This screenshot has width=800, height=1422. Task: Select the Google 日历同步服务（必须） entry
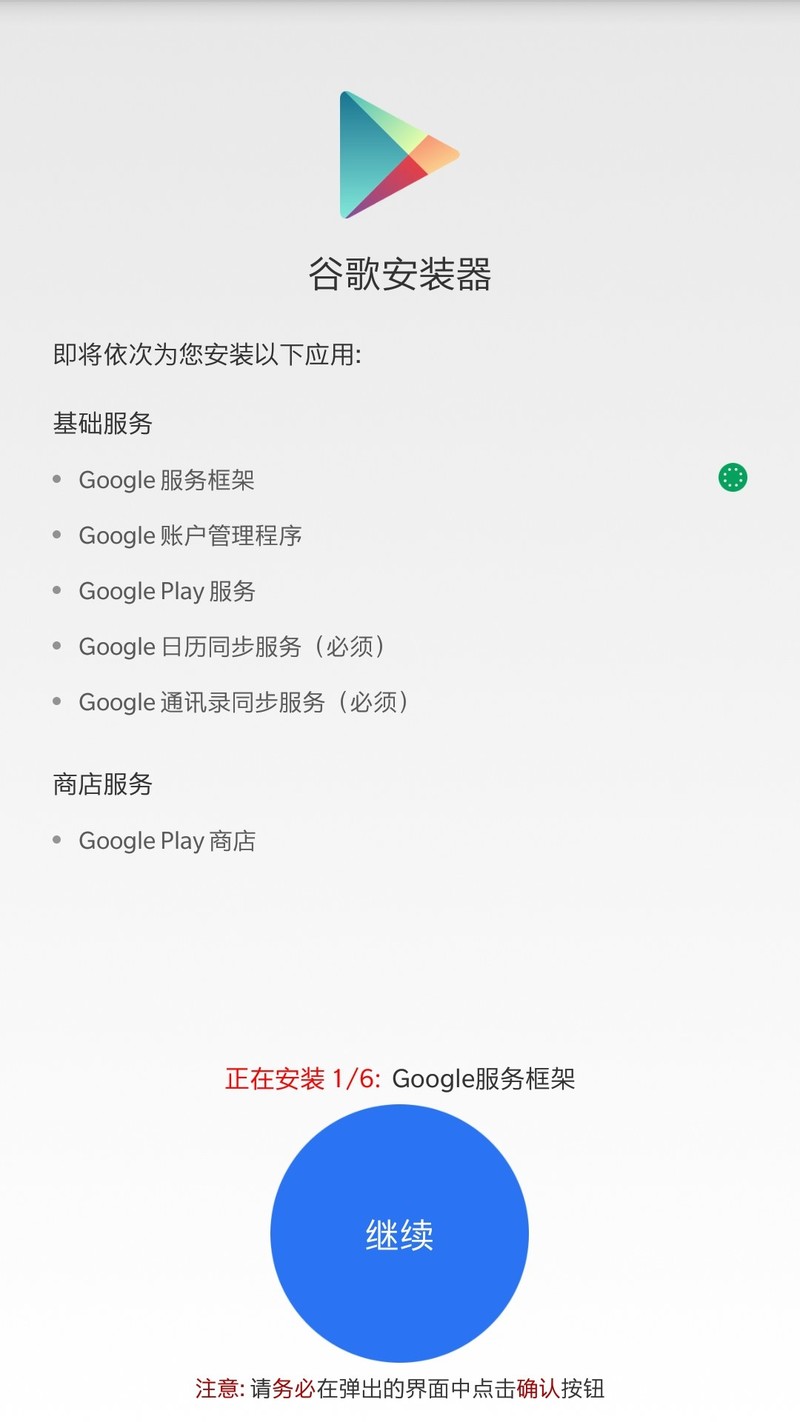pyautogui.click(x=232, y=646)
